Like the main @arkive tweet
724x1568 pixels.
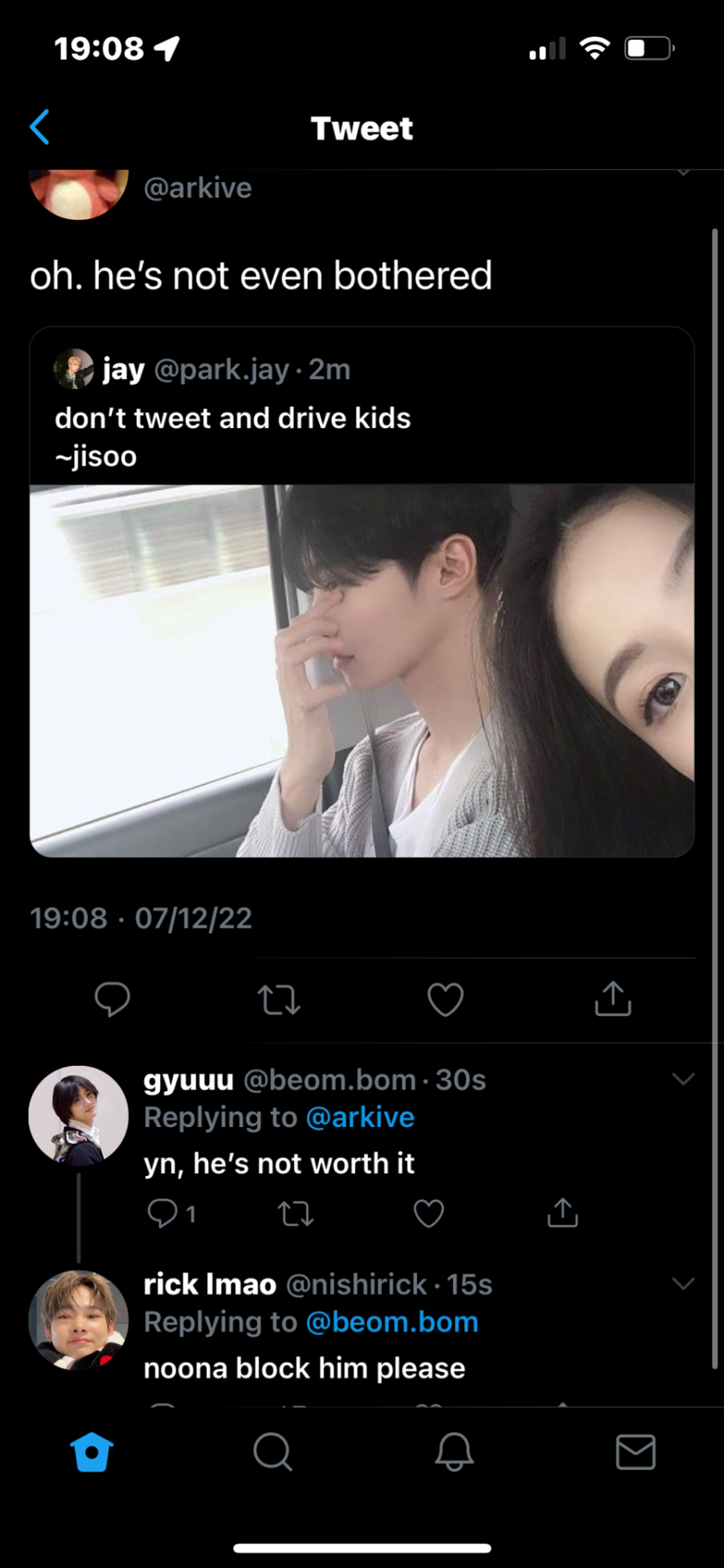click(x=446, y=999)
